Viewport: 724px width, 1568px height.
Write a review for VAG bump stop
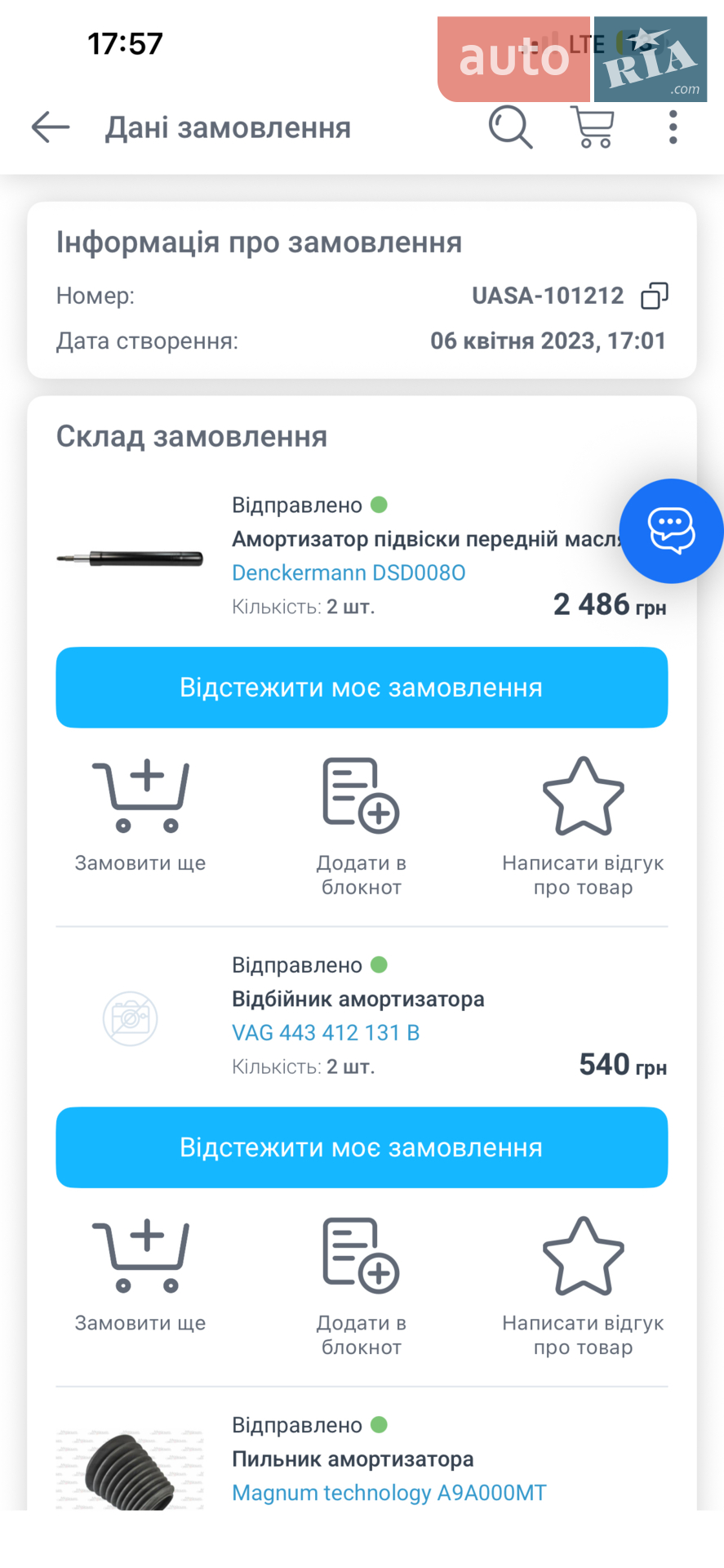583,1287
